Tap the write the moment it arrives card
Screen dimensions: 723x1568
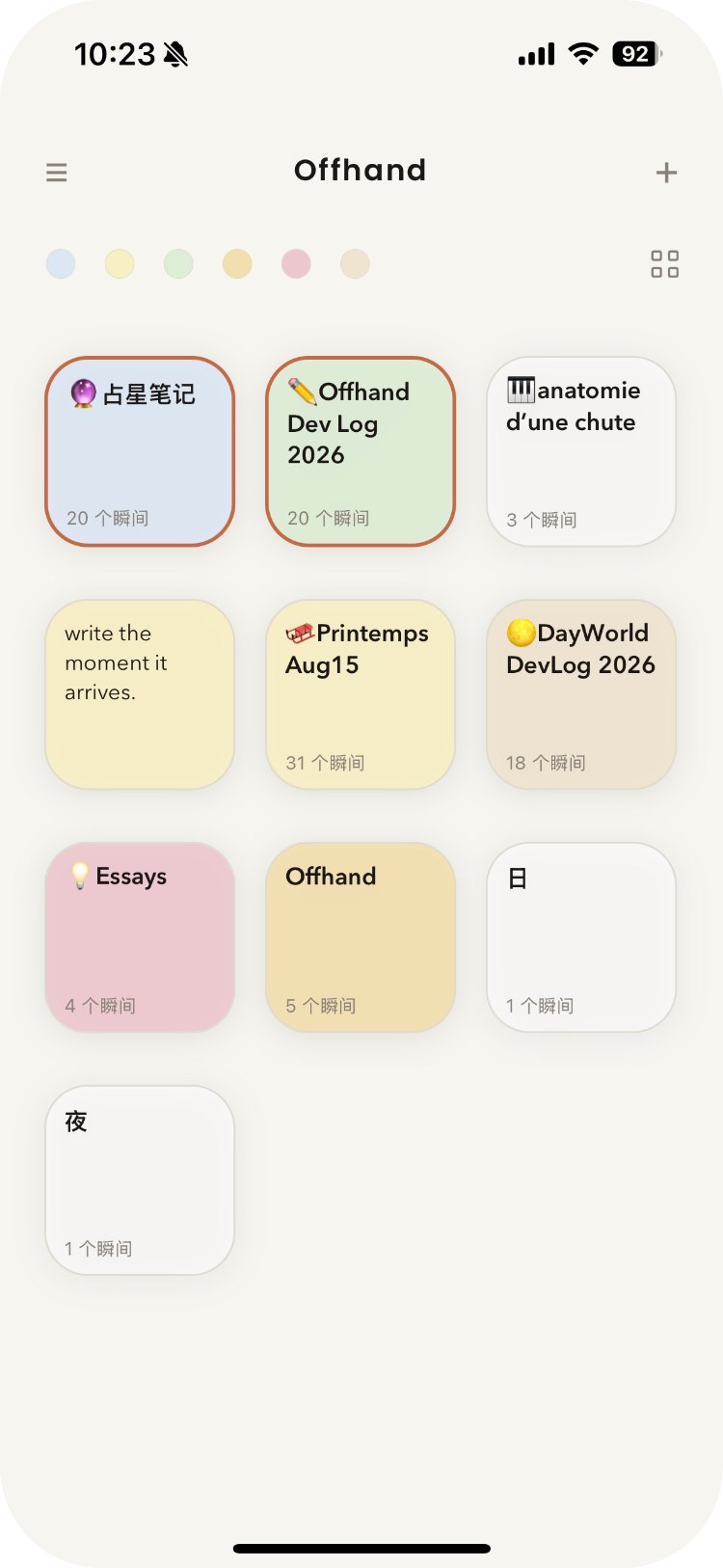coord(140,694)
